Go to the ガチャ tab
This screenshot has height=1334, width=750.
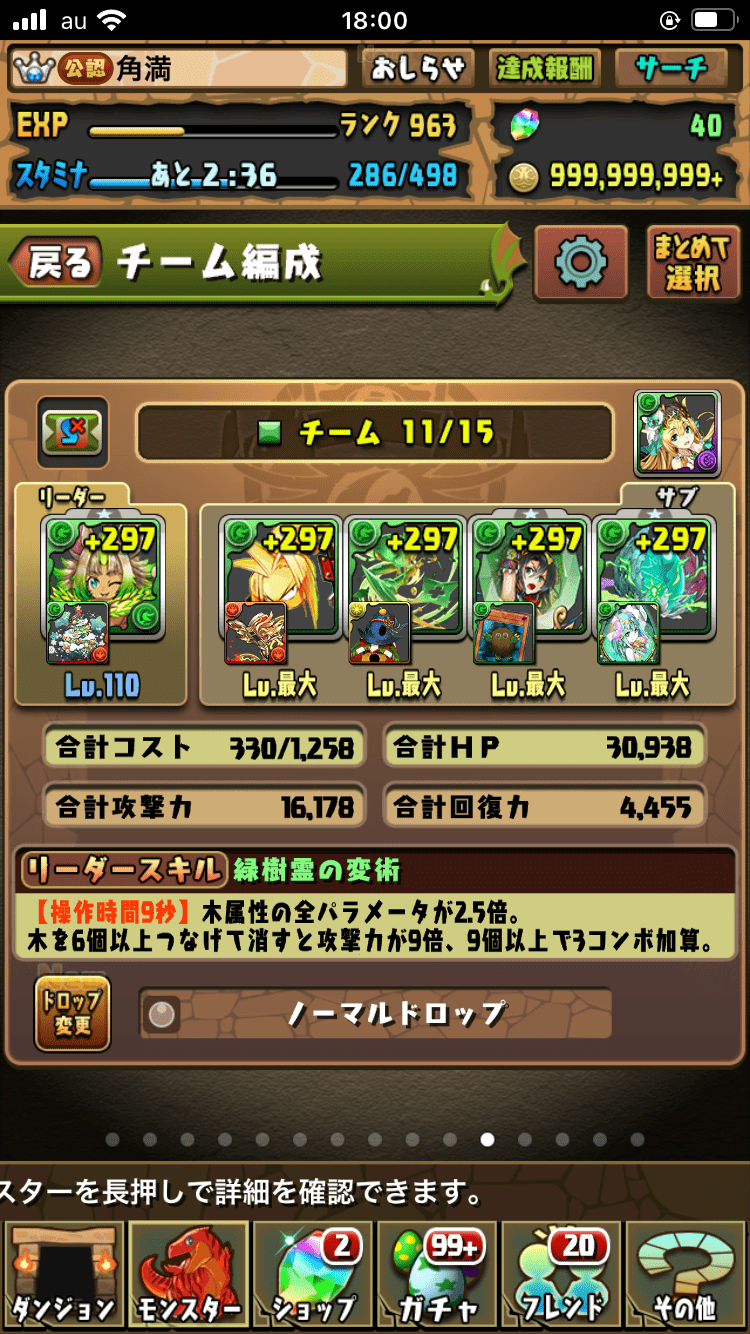[437, 1275]
